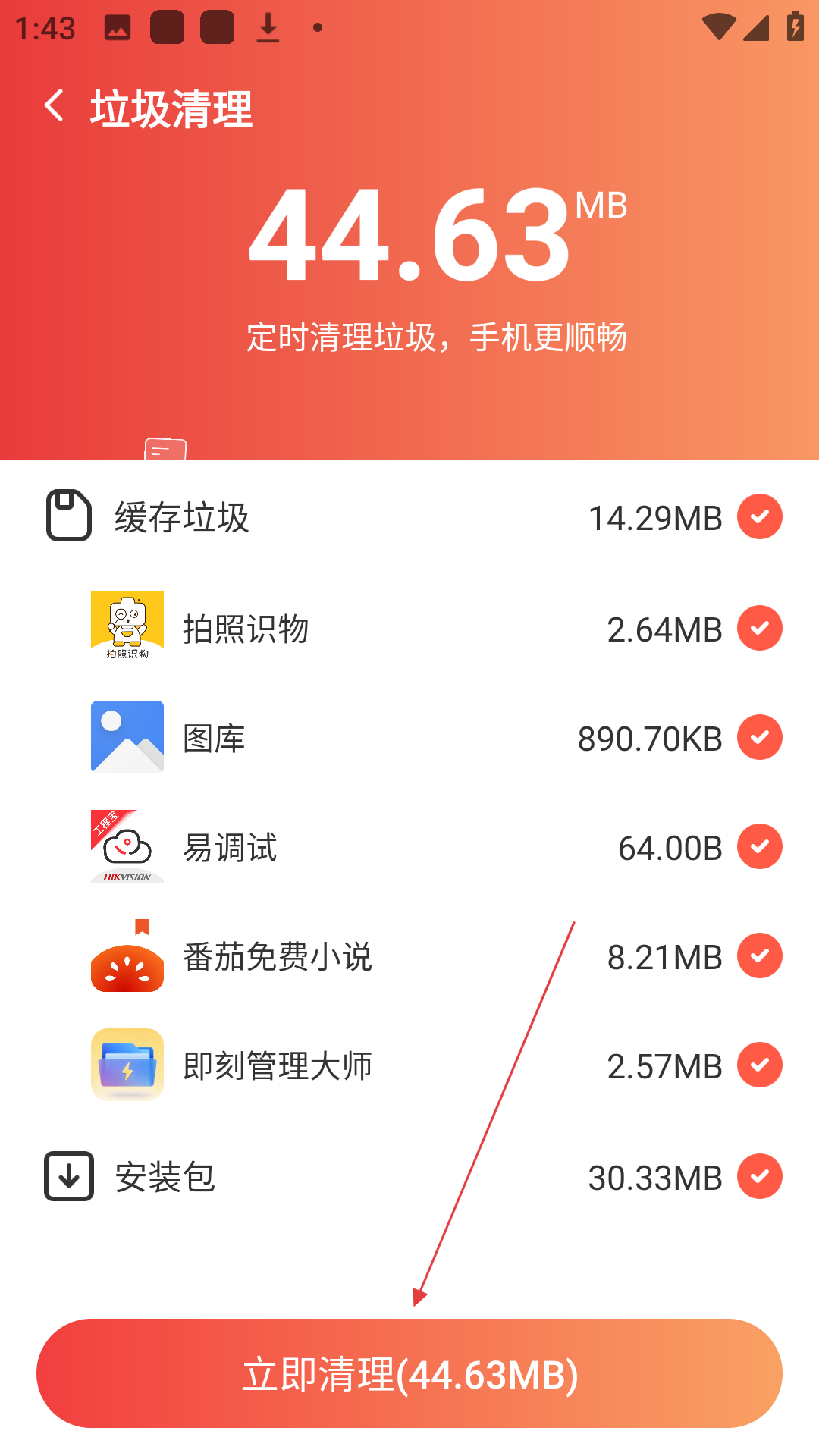Uncheck 即刻管理大师 cache item
This screenshot has height=1456, width=819.
pyautogui.click(x=759, y=1065)
